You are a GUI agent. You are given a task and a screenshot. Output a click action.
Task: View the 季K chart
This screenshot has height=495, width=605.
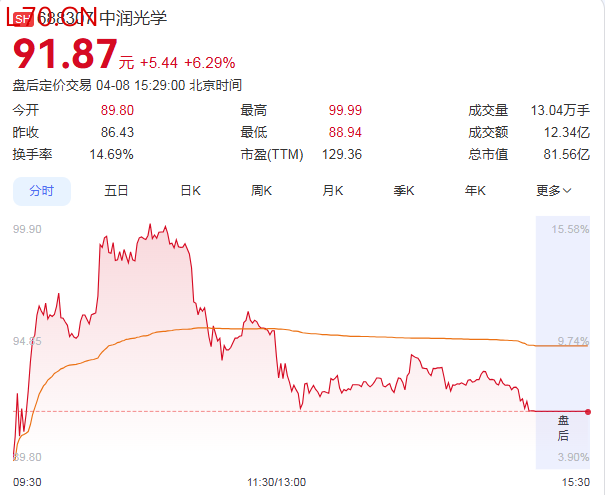click(x=404, y=190)
